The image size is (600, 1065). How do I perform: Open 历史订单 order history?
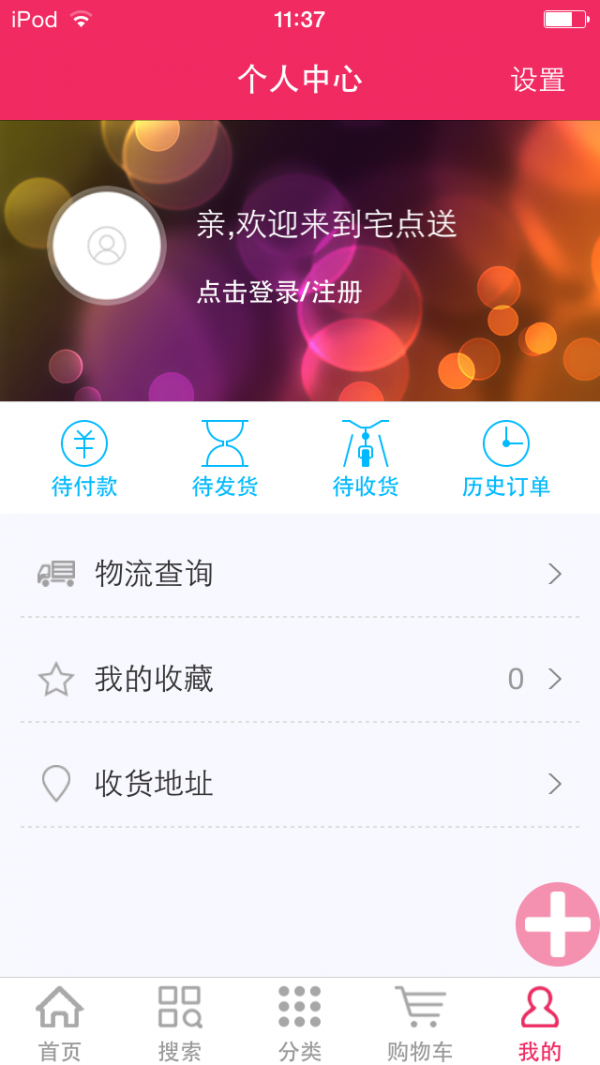coord(506,458)
